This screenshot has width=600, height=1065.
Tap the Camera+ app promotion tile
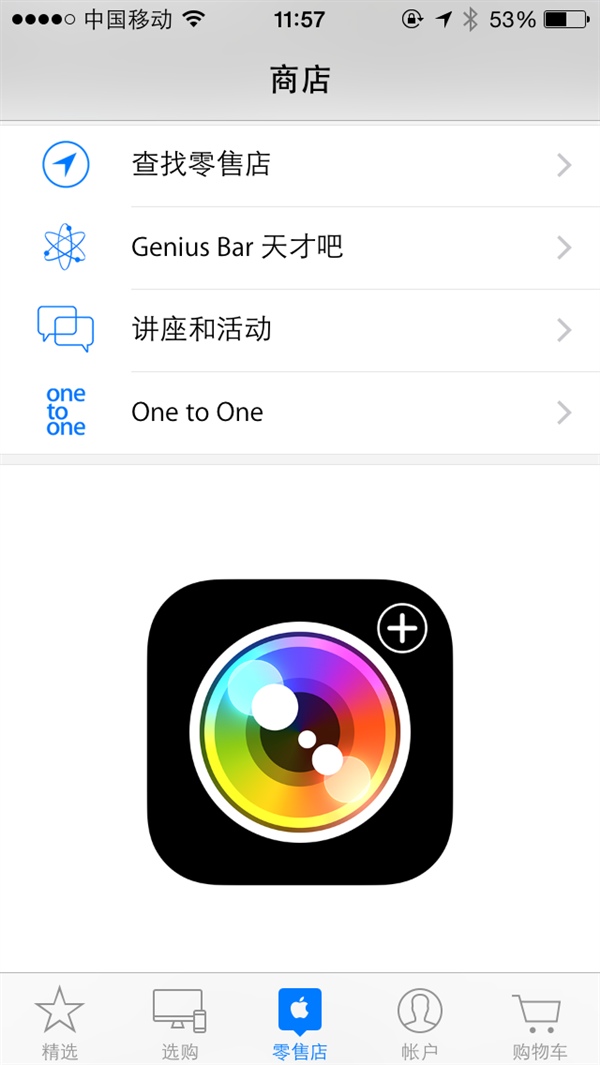click(x=300, y=732)
